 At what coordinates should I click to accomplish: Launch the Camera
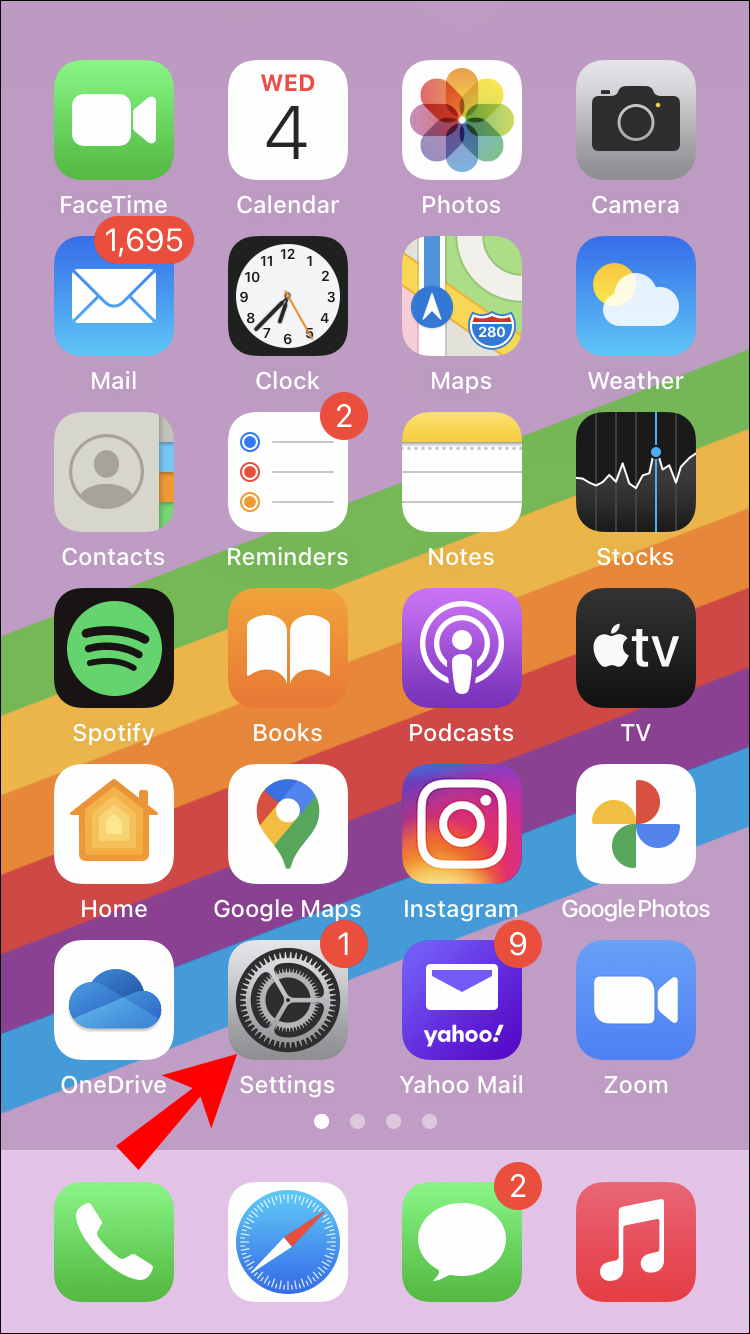click(635, 120)
